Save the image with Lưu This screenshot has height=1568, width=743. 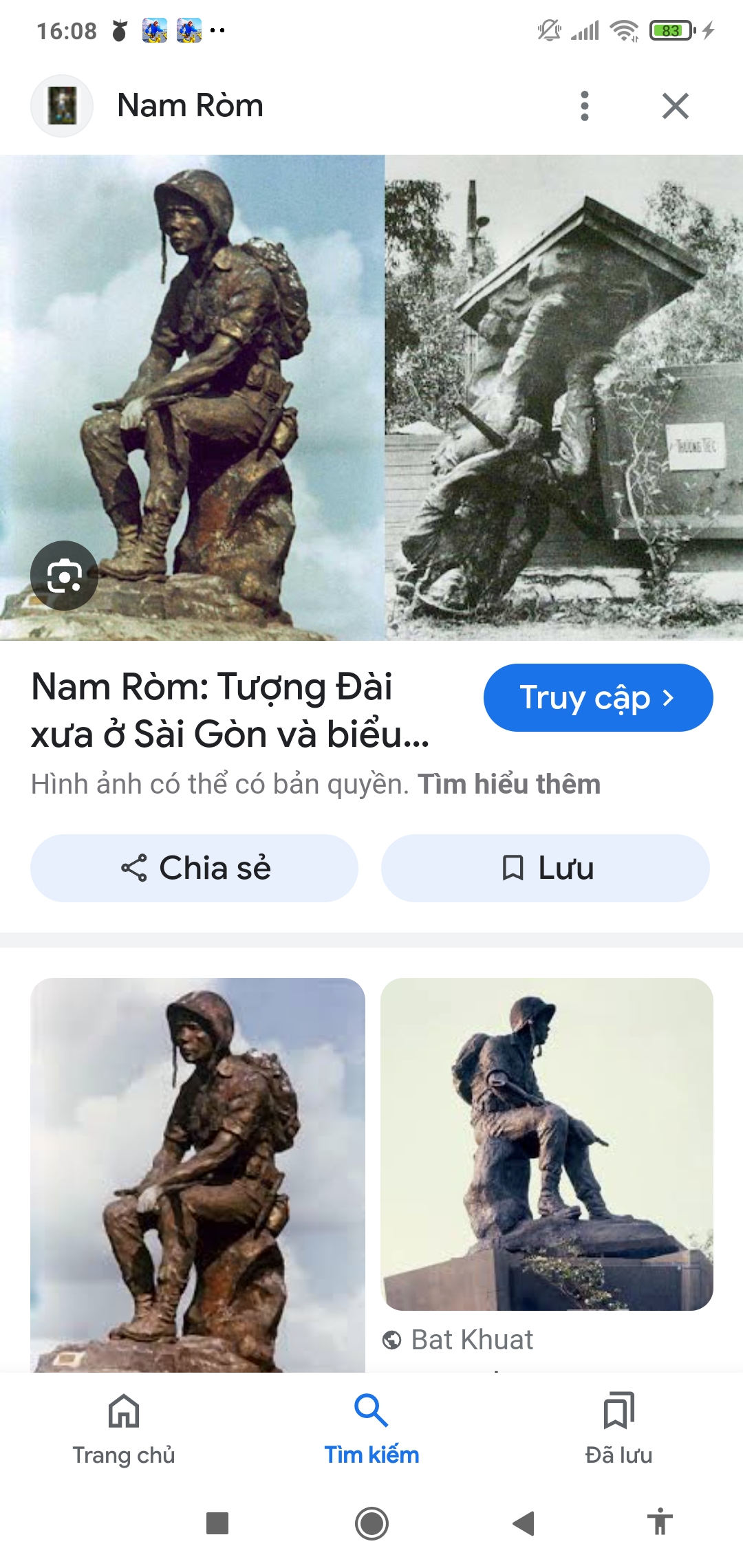[546, 868]
